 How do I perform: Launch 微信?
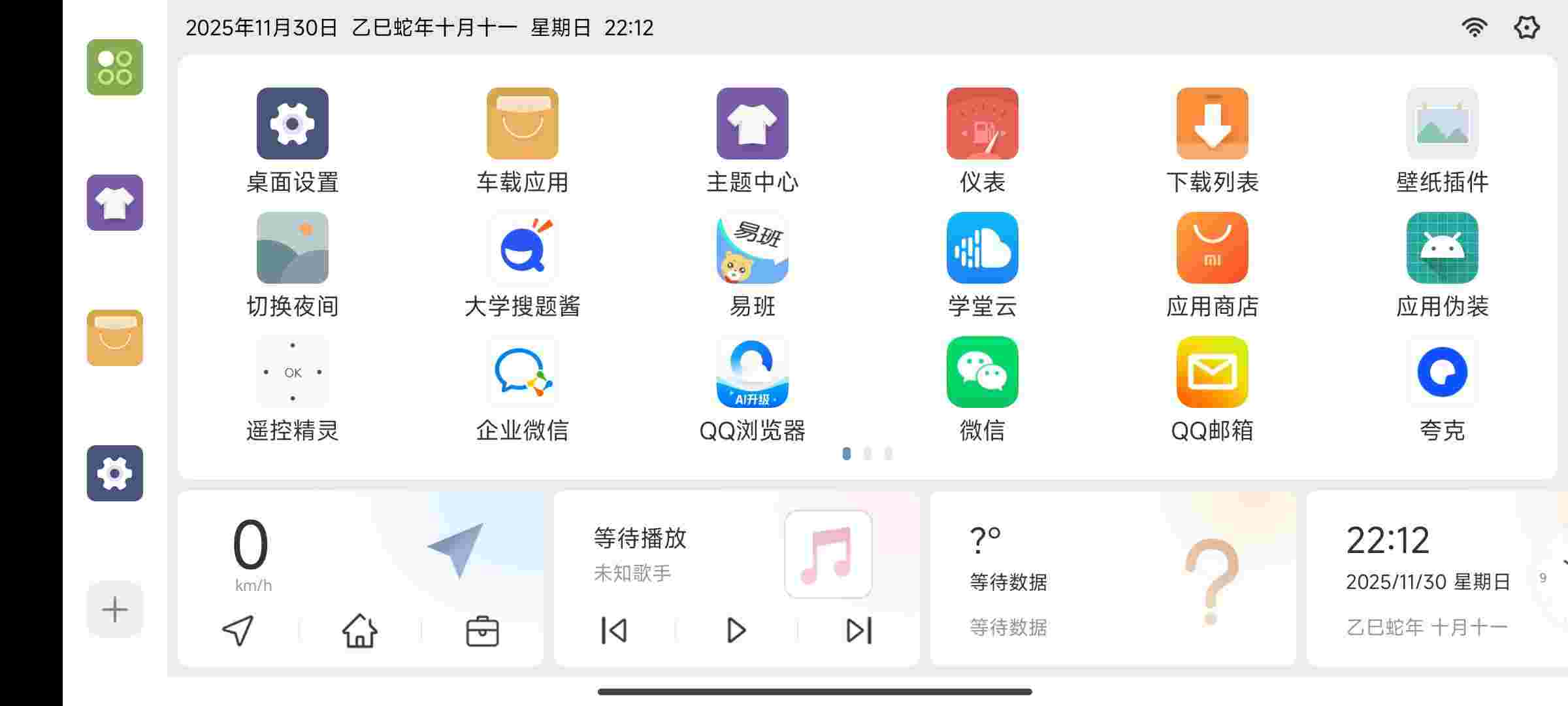point(982,372)
